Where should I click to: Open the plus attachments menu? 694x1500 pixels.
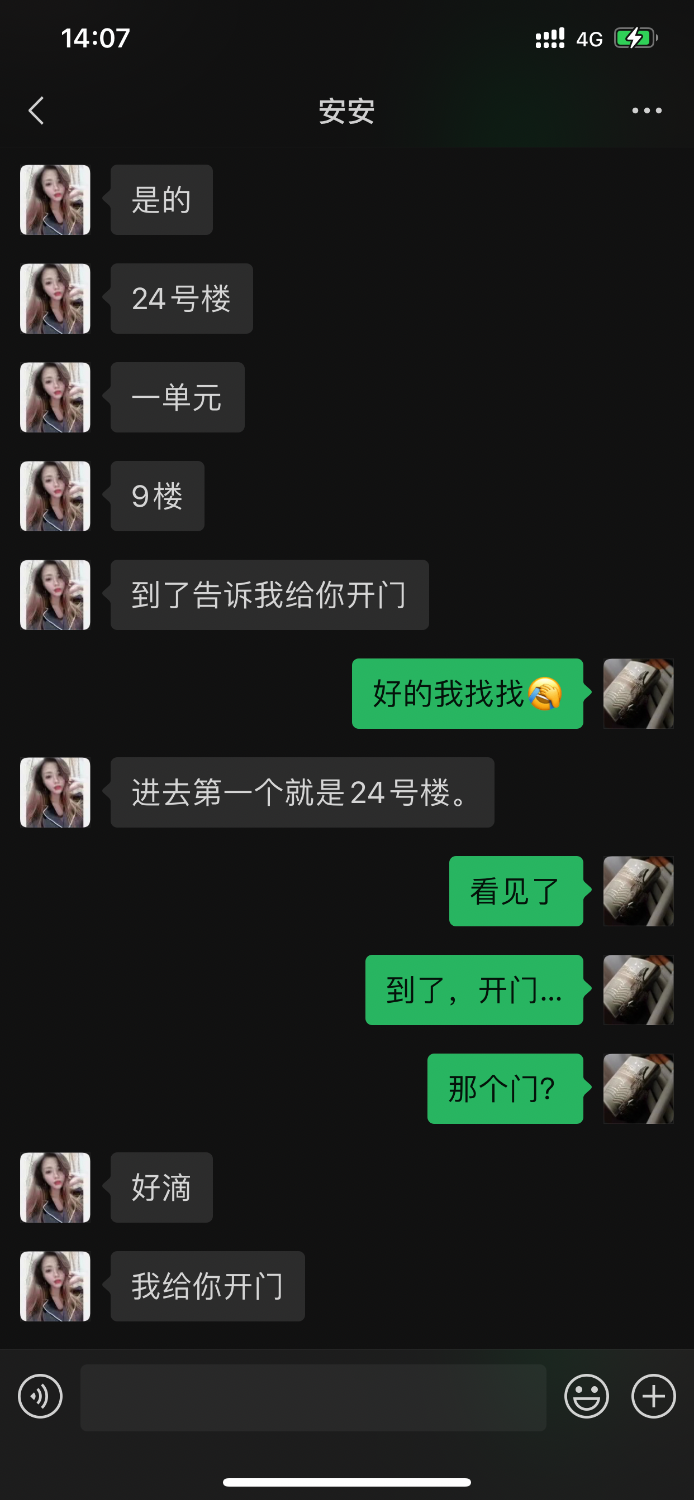click(654, 1396)
